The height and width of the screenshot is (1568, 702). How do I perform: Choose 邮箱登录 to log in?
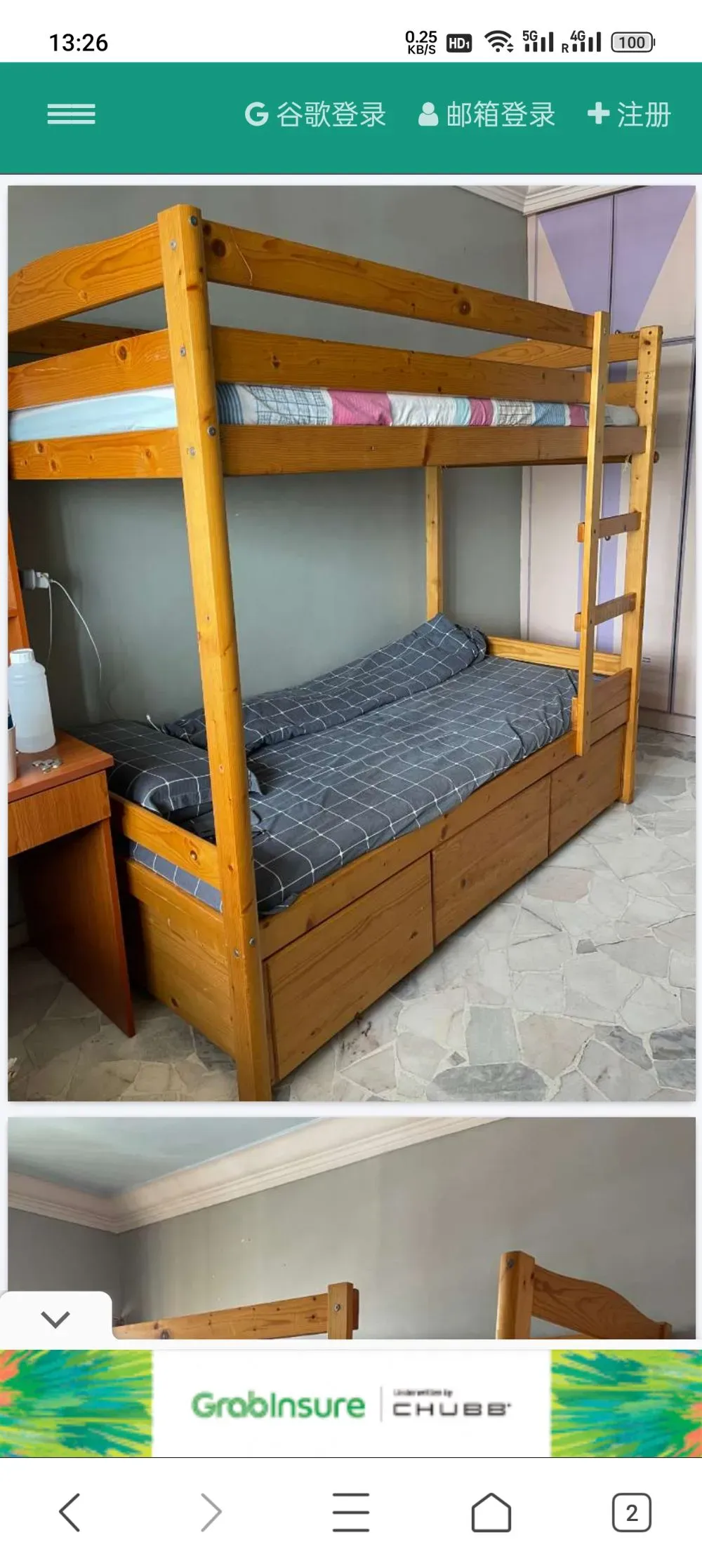pos(486,114)
